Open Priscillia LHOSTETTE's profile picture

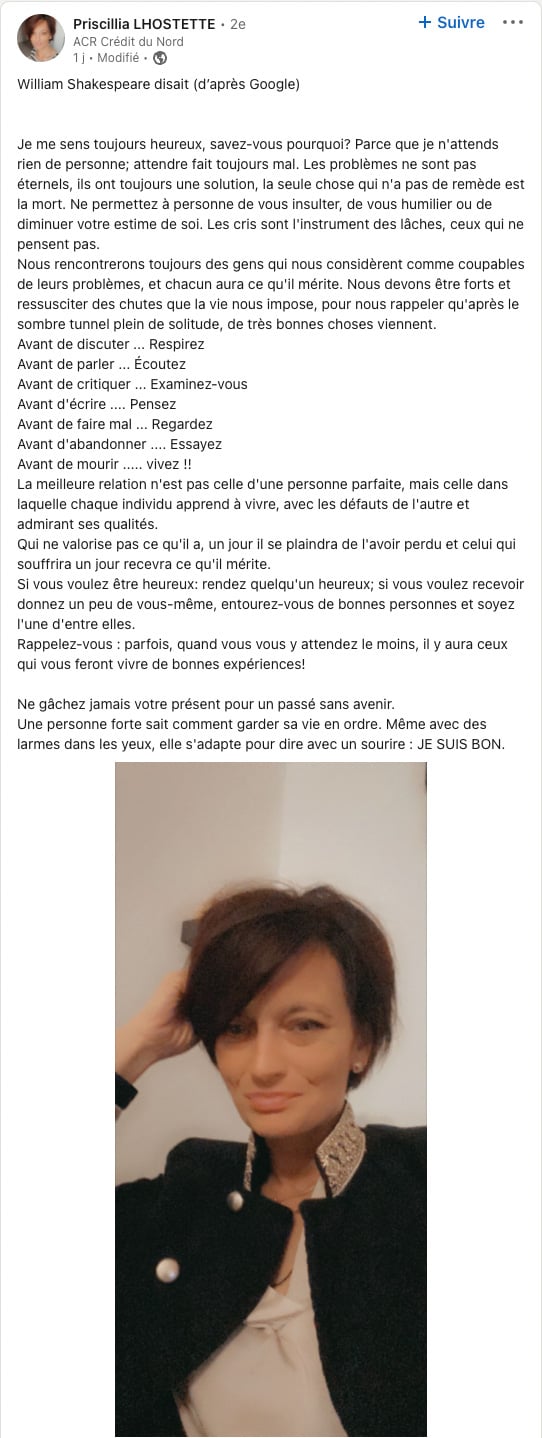41,38
